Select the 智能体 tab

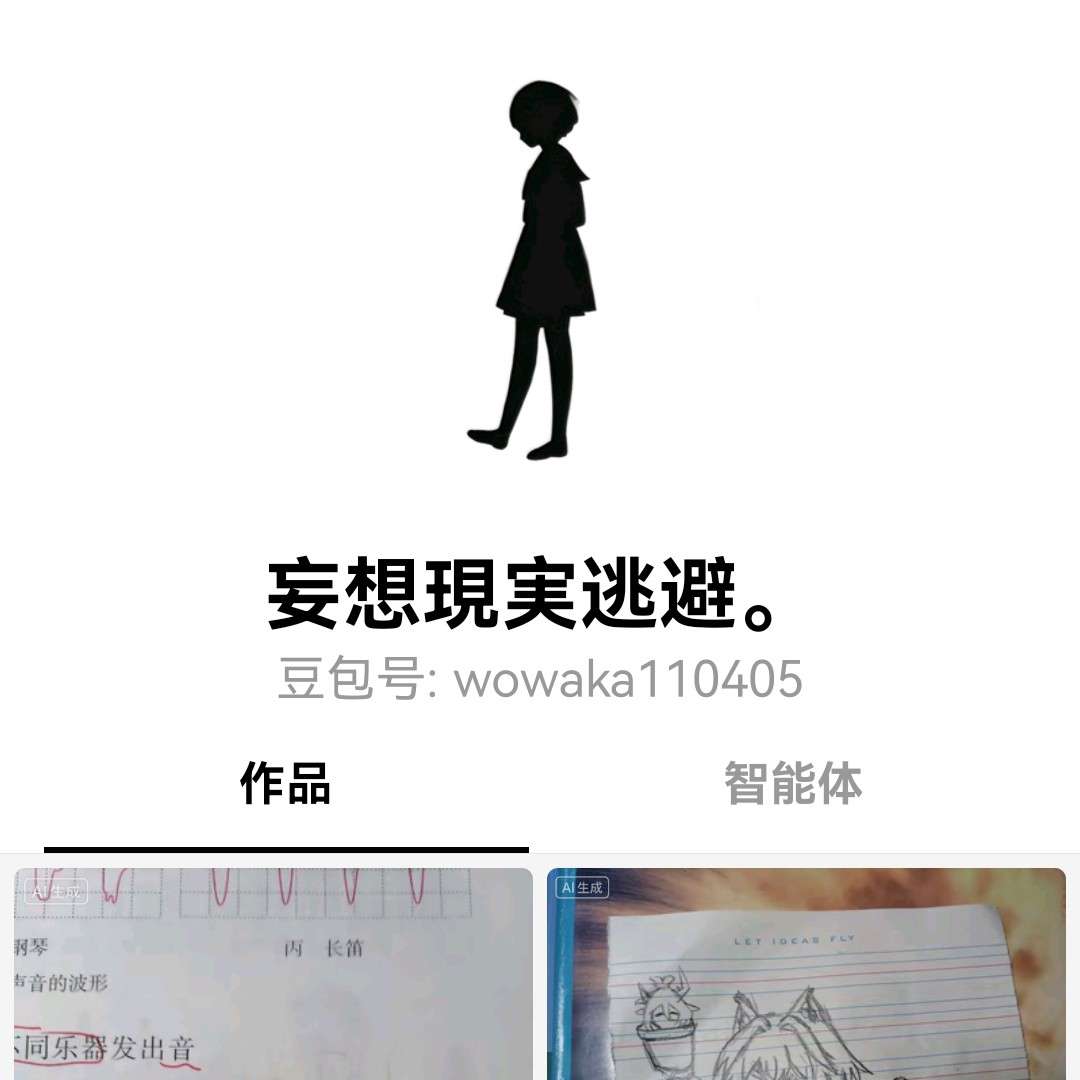[x=793, y=784]
